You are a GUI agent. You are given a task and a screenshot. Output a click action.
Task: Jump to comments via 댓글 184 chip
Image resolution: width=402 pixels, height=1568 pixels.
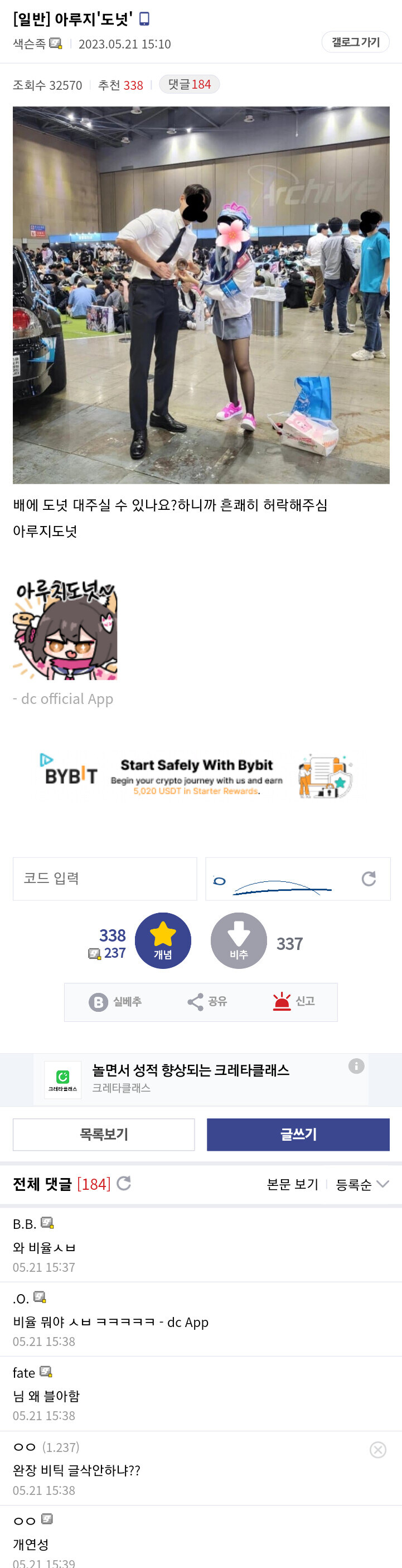189,84
